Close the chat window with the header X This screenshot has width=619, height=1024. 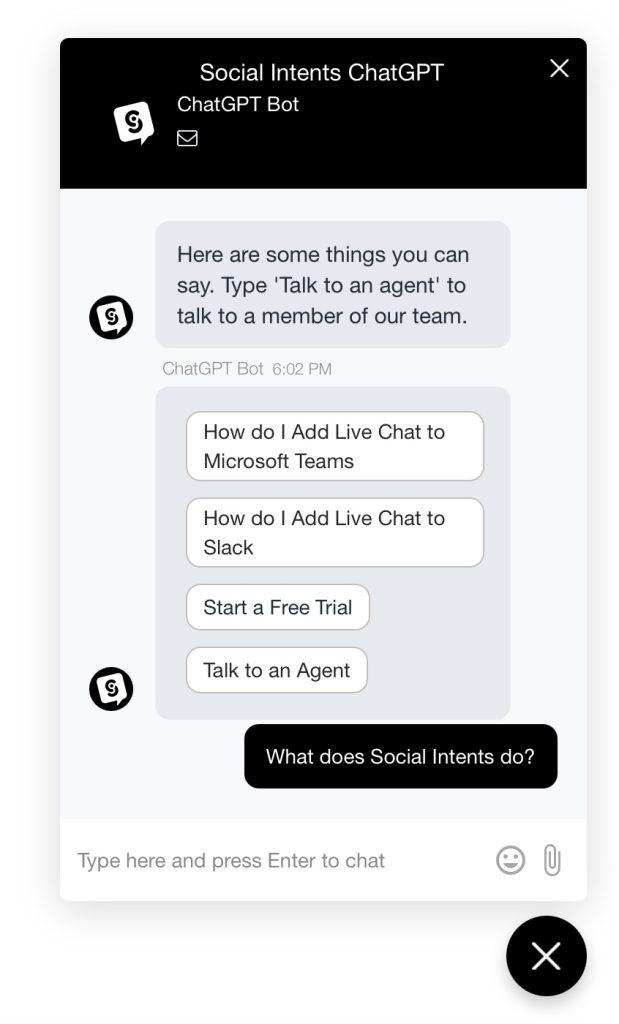tap(559, 68)
